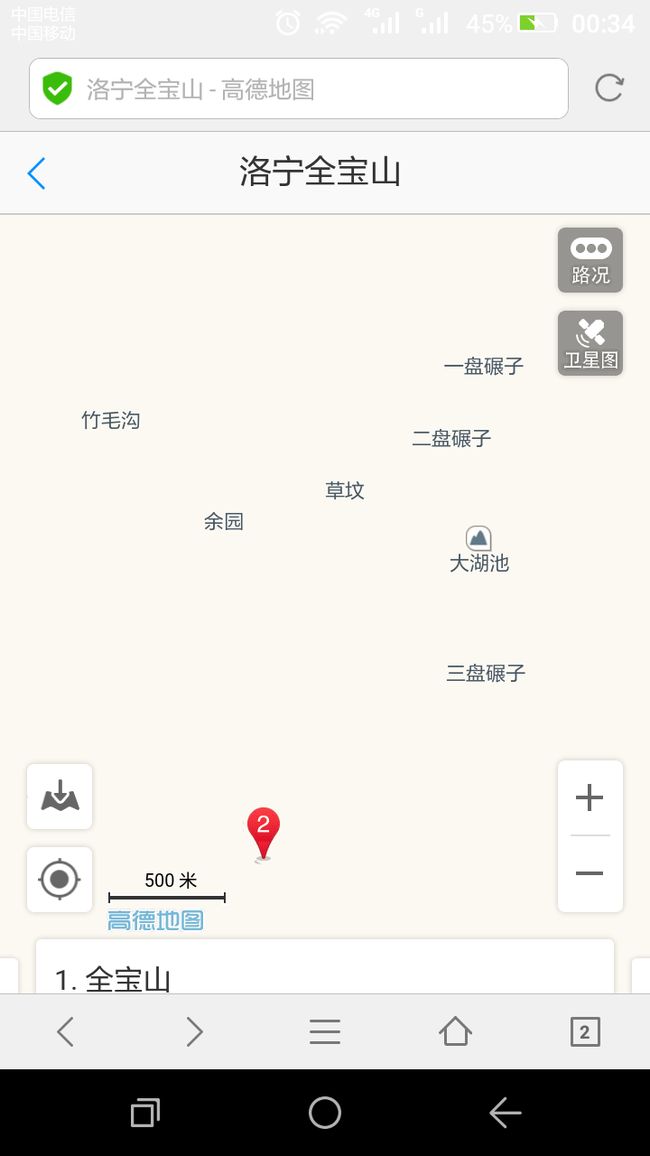Open system recent apps
650x1156 pixels.
(x=145, y=1113)
